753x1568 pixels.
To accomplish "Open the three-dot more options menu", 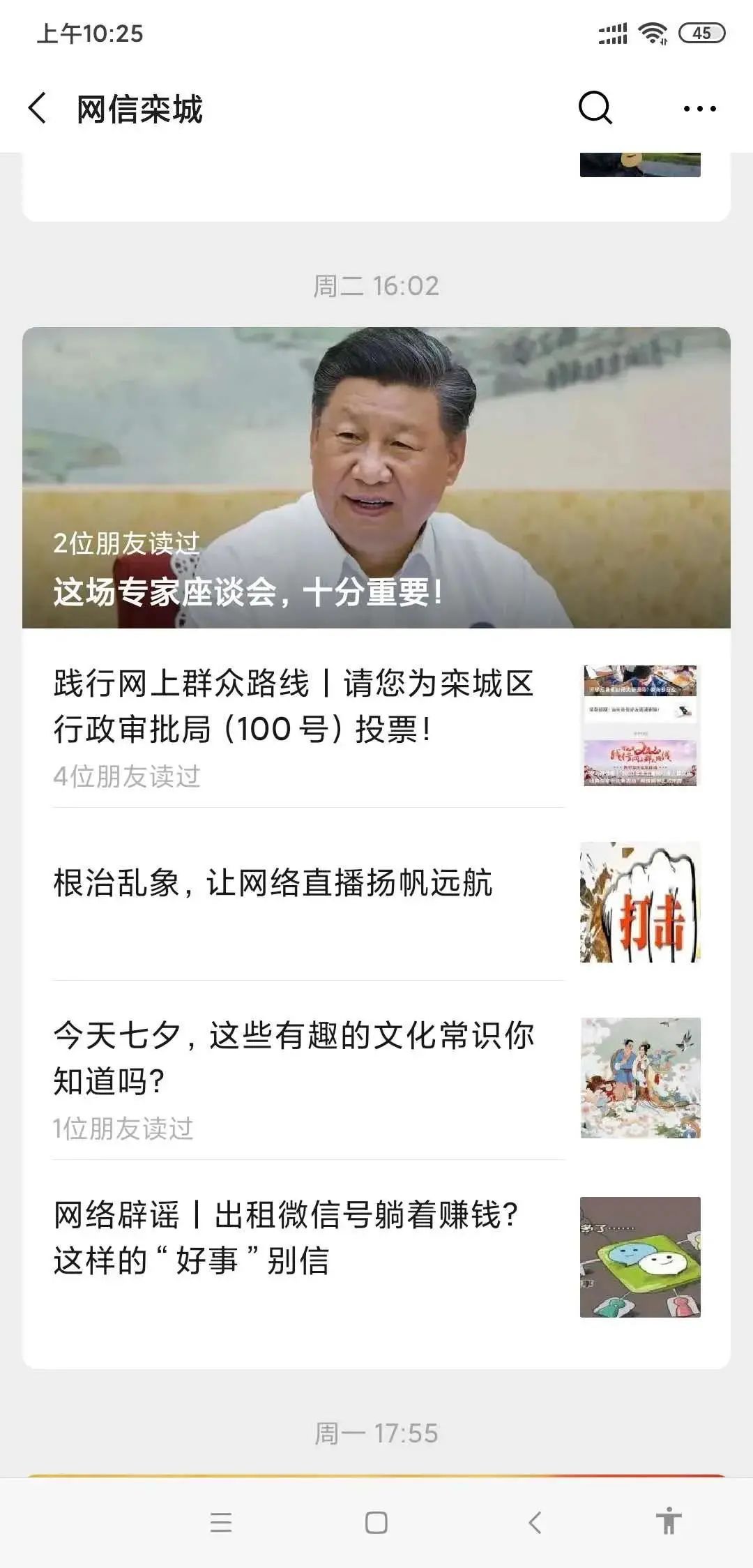I will (x=699, y=109).
